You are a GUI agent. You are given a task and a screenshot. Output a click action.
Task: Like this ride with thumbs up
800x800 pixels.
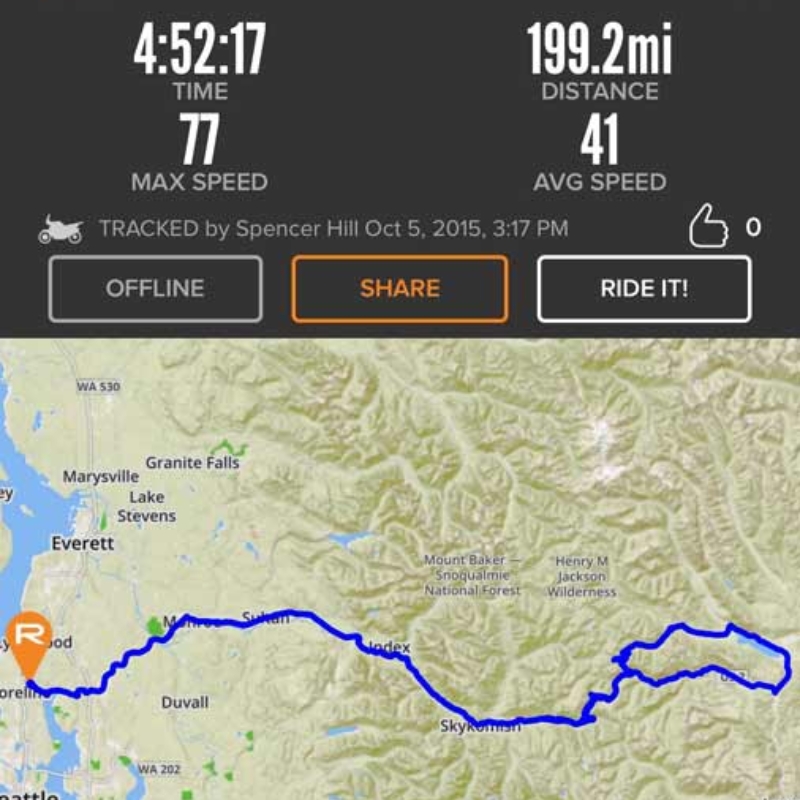707,228
